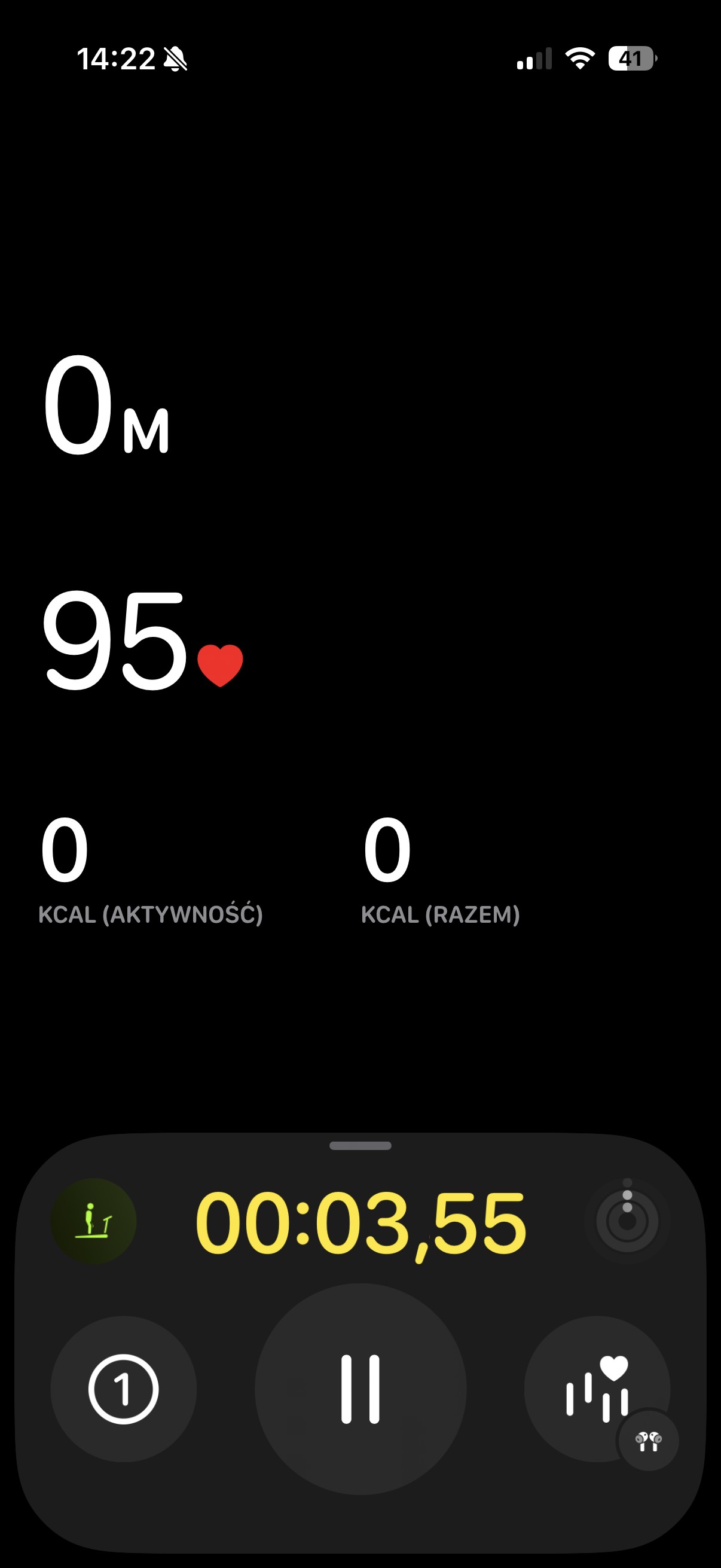Viewport: 721px width, 1568px height.
Task: Open the AirPods audio options
Action: (649, 1440)
